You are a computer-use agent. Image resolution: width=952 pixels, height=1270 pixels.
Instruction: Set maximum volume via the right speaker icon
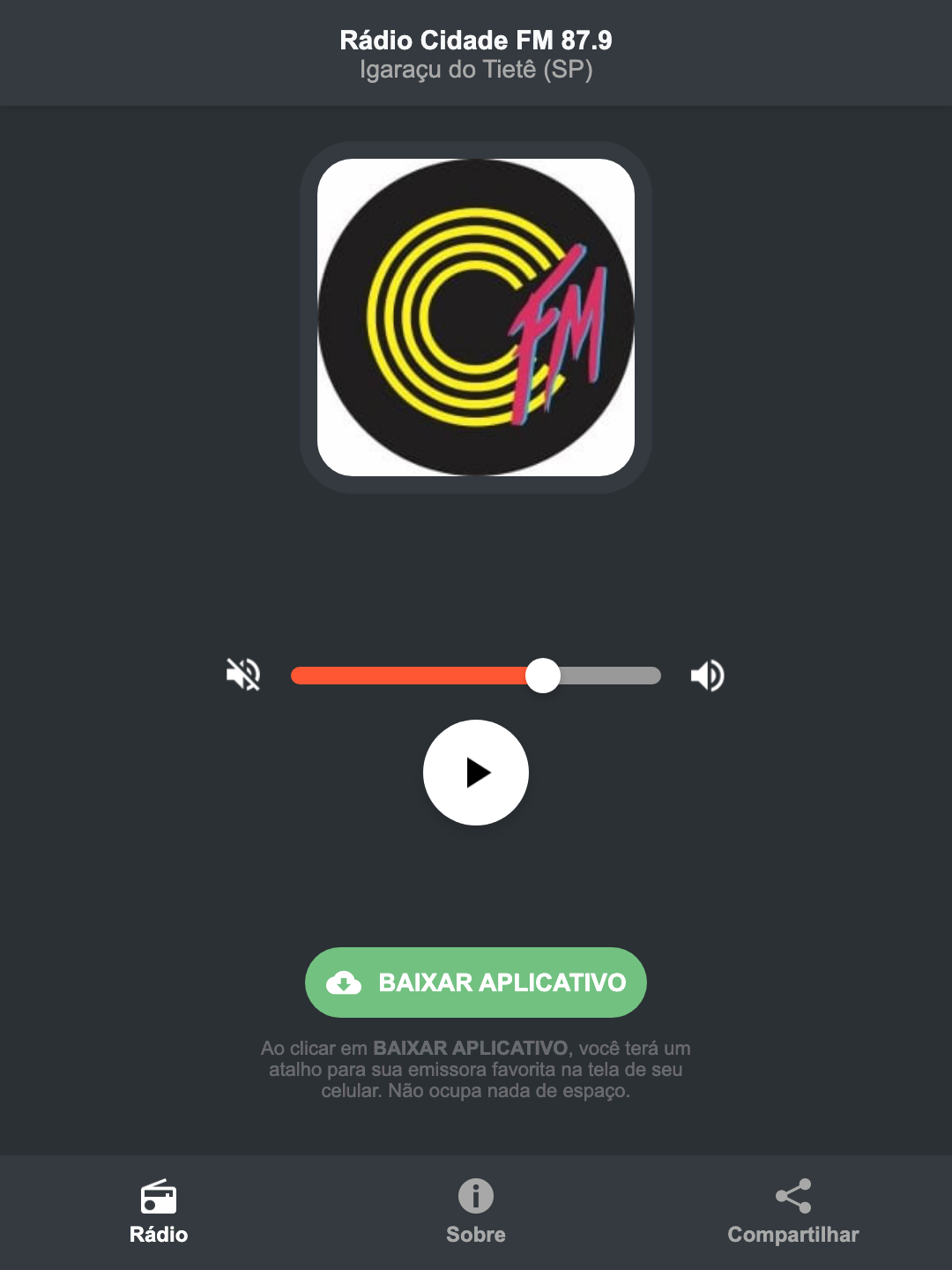pyautogui.click(x=707, y=675)
